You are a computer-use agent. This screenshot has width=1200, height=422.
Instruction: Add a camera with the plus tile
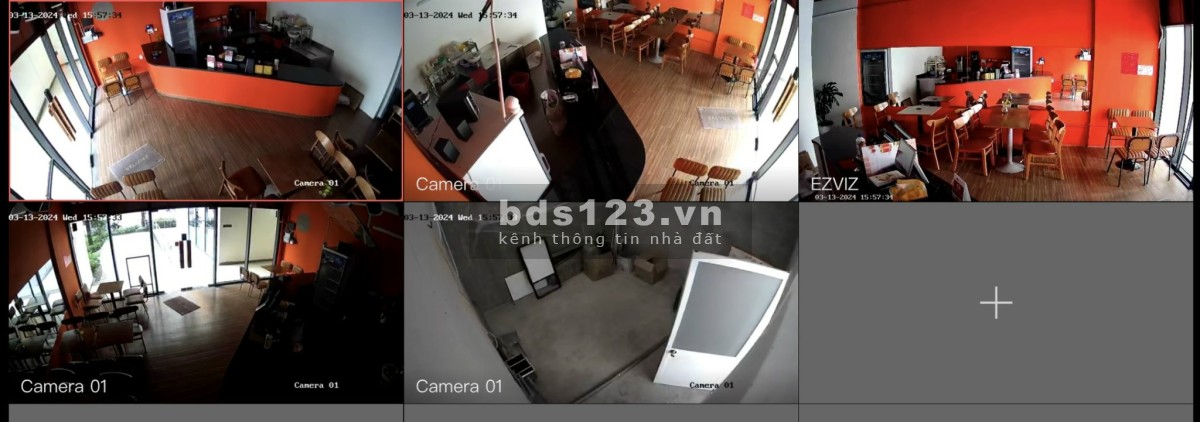tap(995, 303)
